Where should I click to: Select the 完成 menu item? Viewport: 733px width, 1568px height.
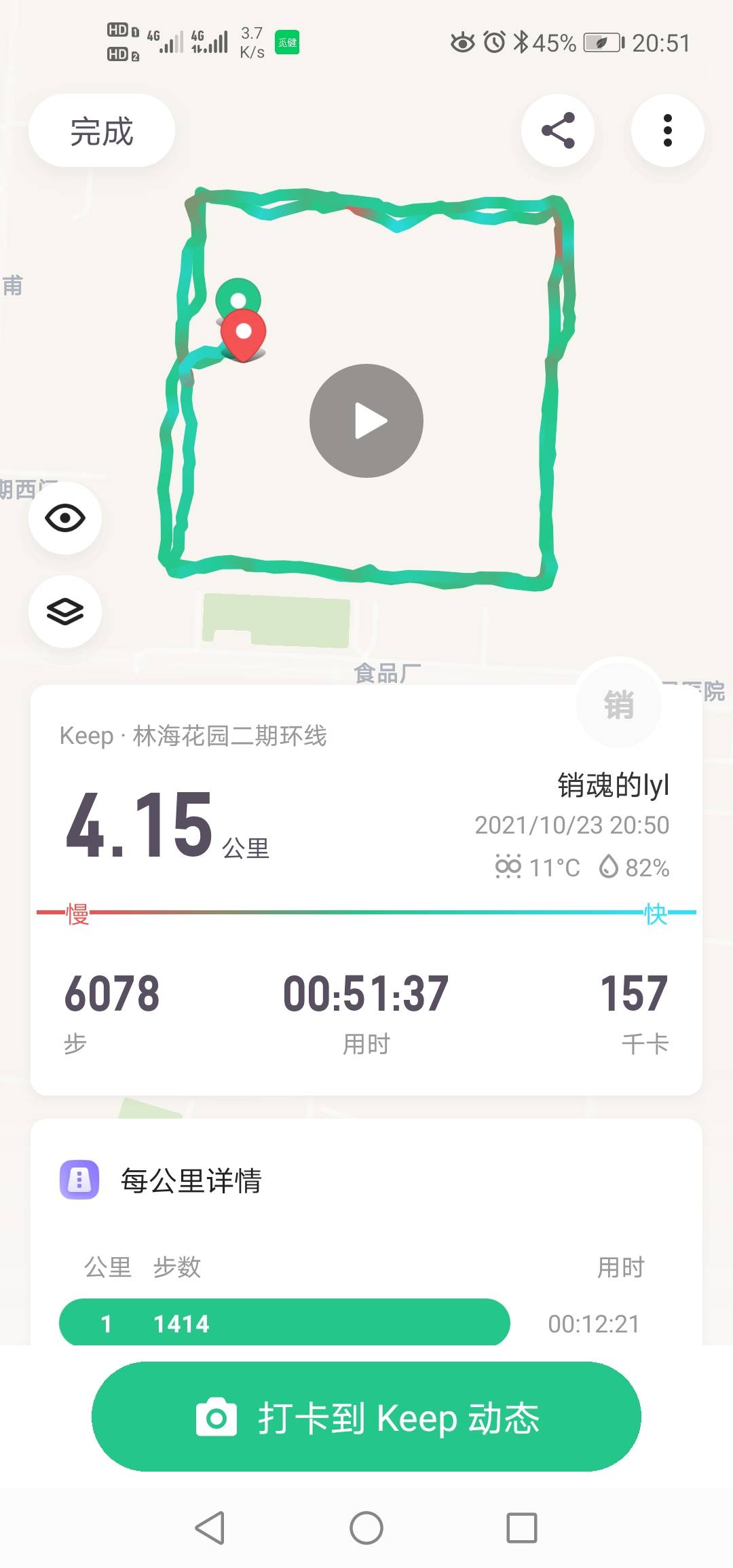[x=102, y=132]
